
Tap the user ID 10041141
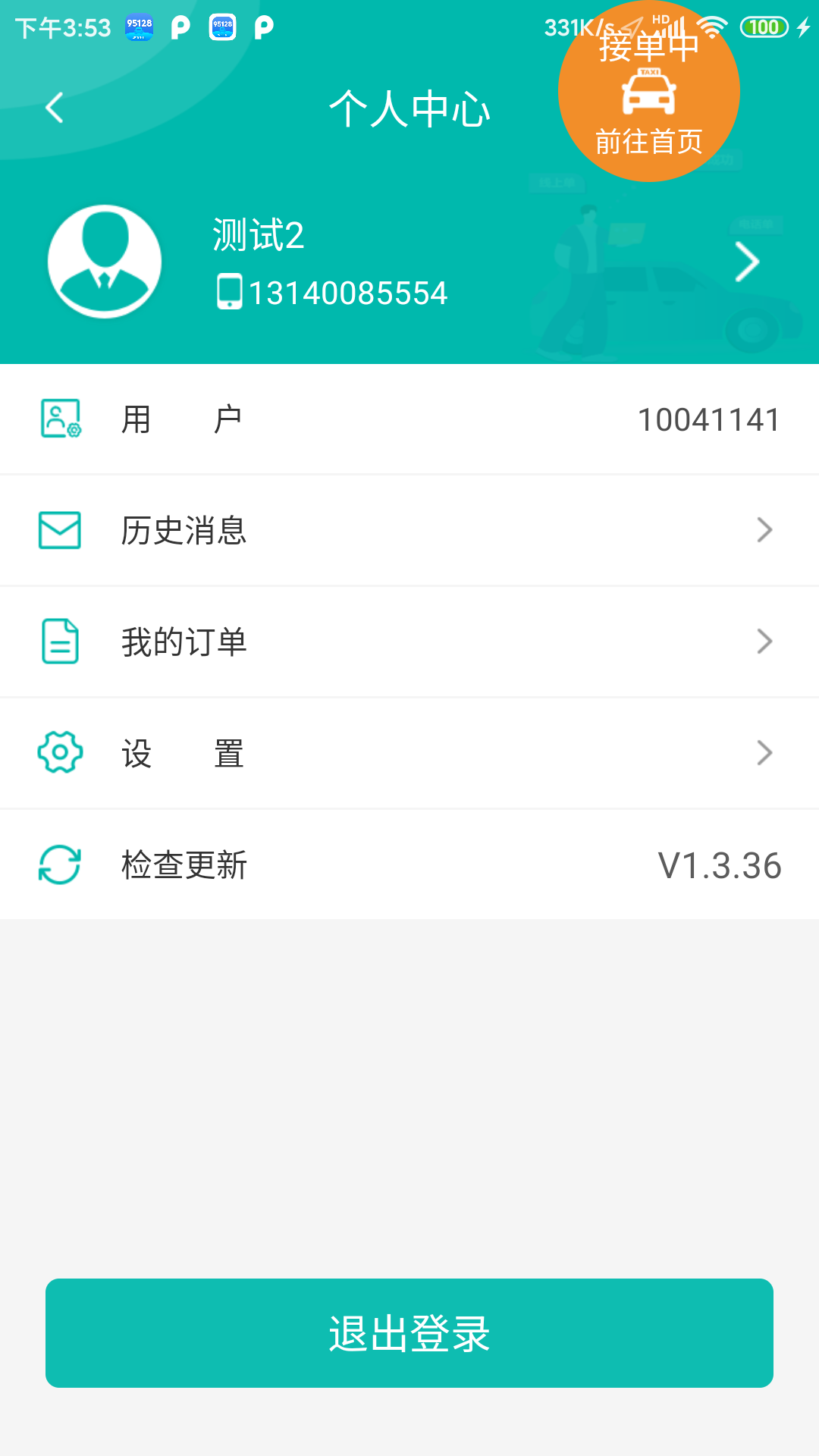pyautogui.click(x=708, y=418)
